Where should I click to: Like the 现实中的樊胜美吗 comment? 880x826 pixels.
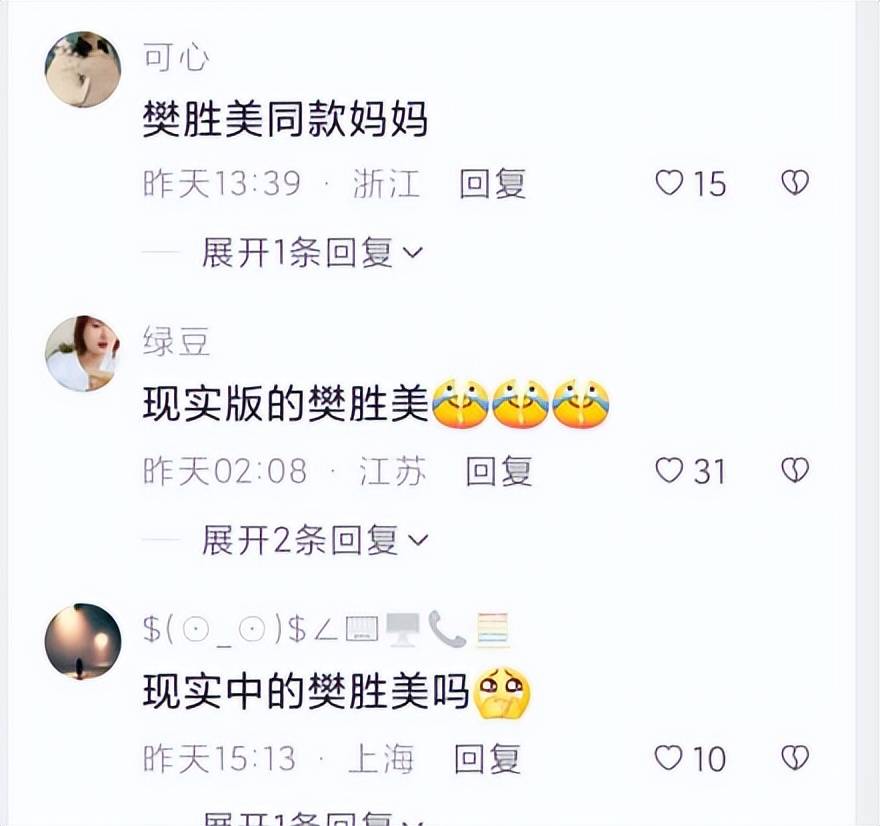668,758
